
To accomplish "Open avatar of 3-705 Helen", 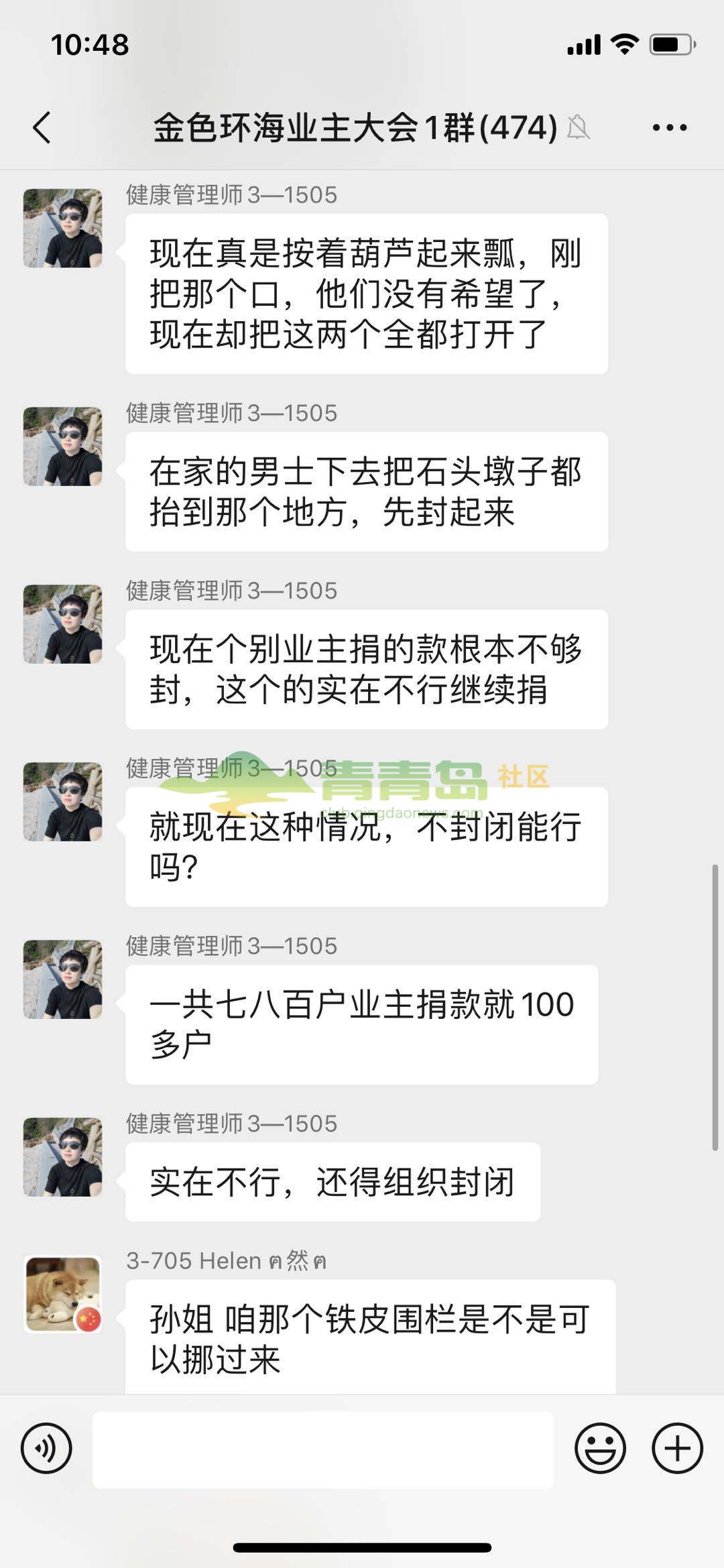I will [x=63, y=1294].
